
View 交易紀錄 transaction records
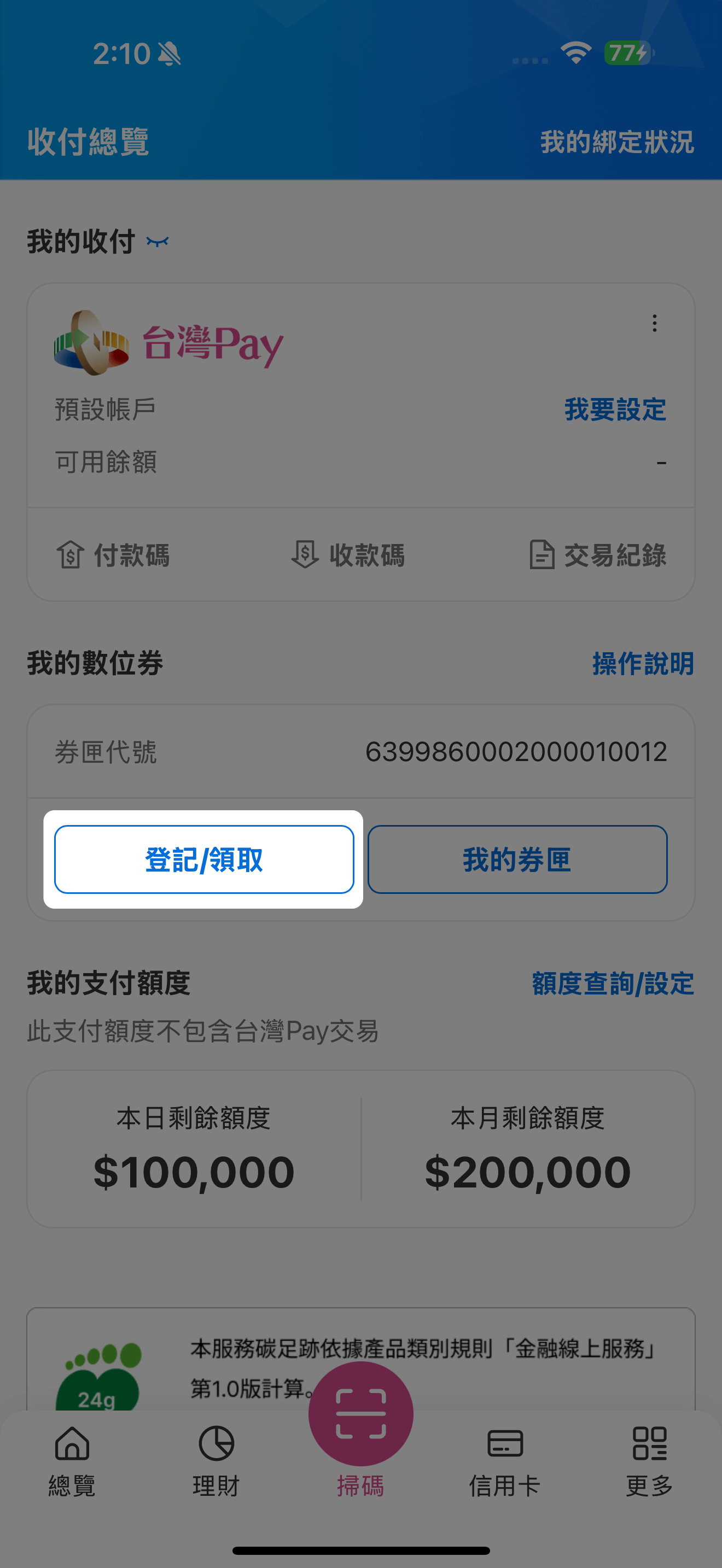pyautogui.click(x=598, y=554)
